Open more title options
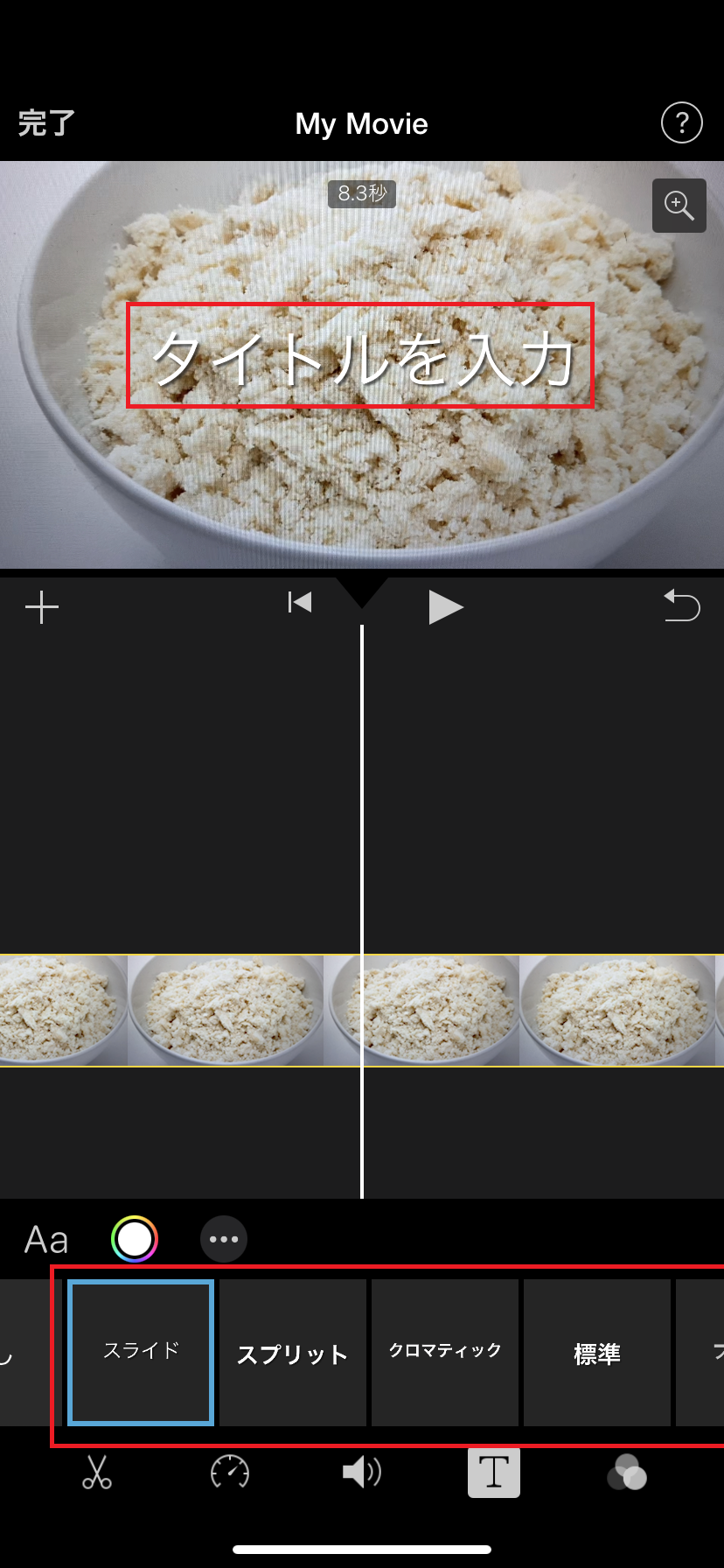Viewport: 724px width, 1568px height. pyautogui.click(x=224, y=1239)
